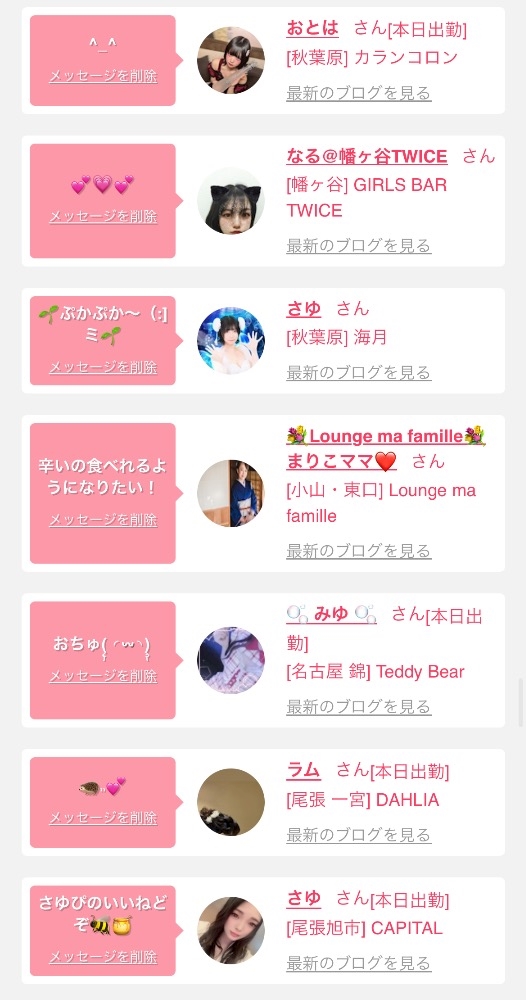Viewport: 526px width, 1000px height.
Task: Delete the 辛いの食べれるようになりたい message
Action: (103, 520)
